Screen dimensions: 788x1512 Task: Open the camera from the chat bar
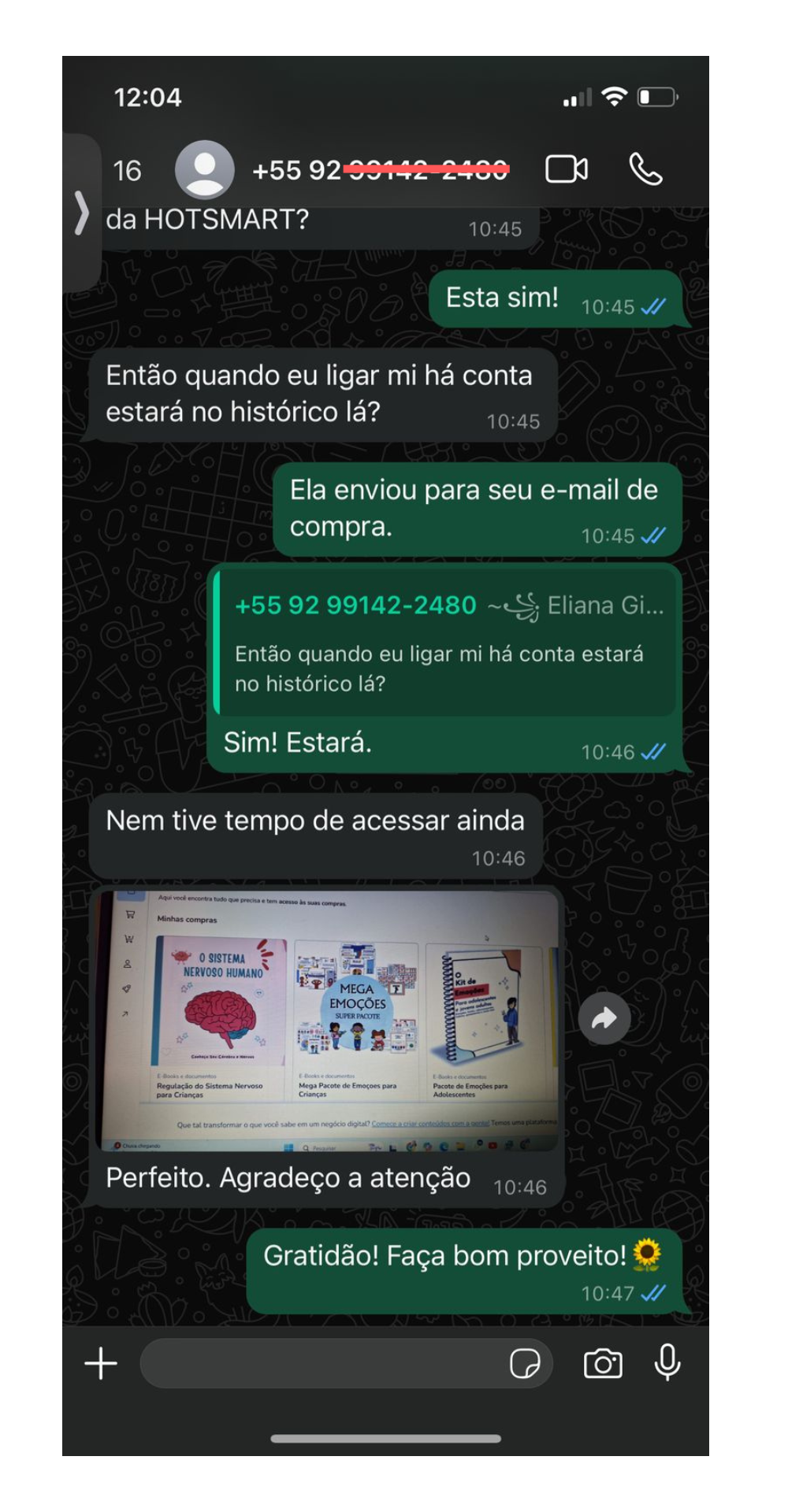coord(601,1362)
